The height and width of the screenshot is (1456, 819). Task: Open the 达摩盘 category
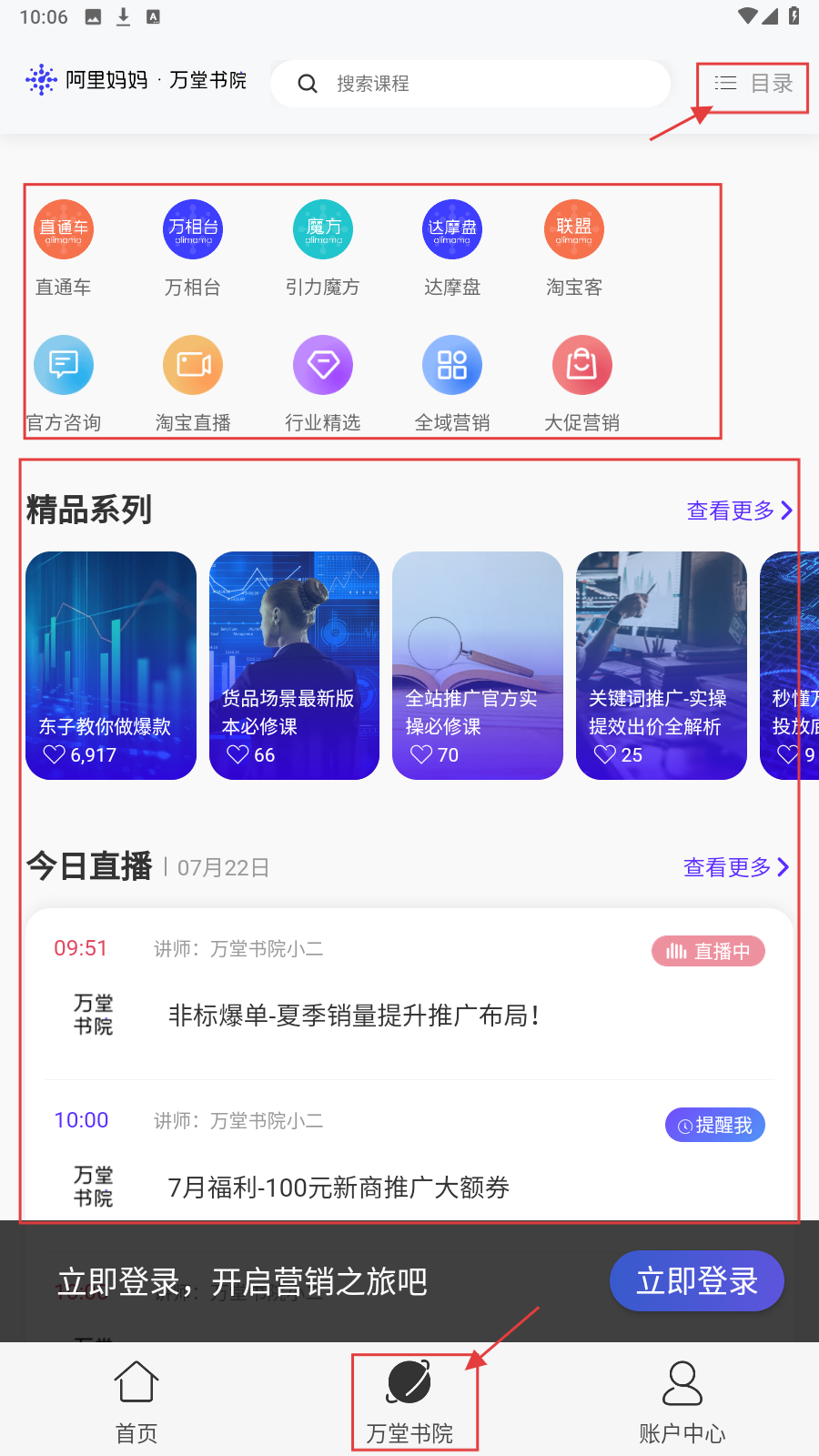click(x=452, y=248)
